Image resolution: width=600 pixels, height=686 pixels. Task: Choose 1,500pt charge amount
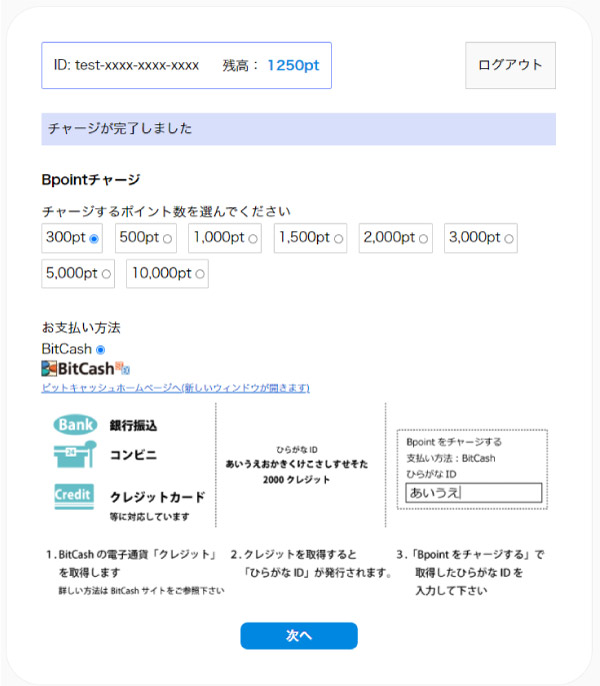coord(338,239)
